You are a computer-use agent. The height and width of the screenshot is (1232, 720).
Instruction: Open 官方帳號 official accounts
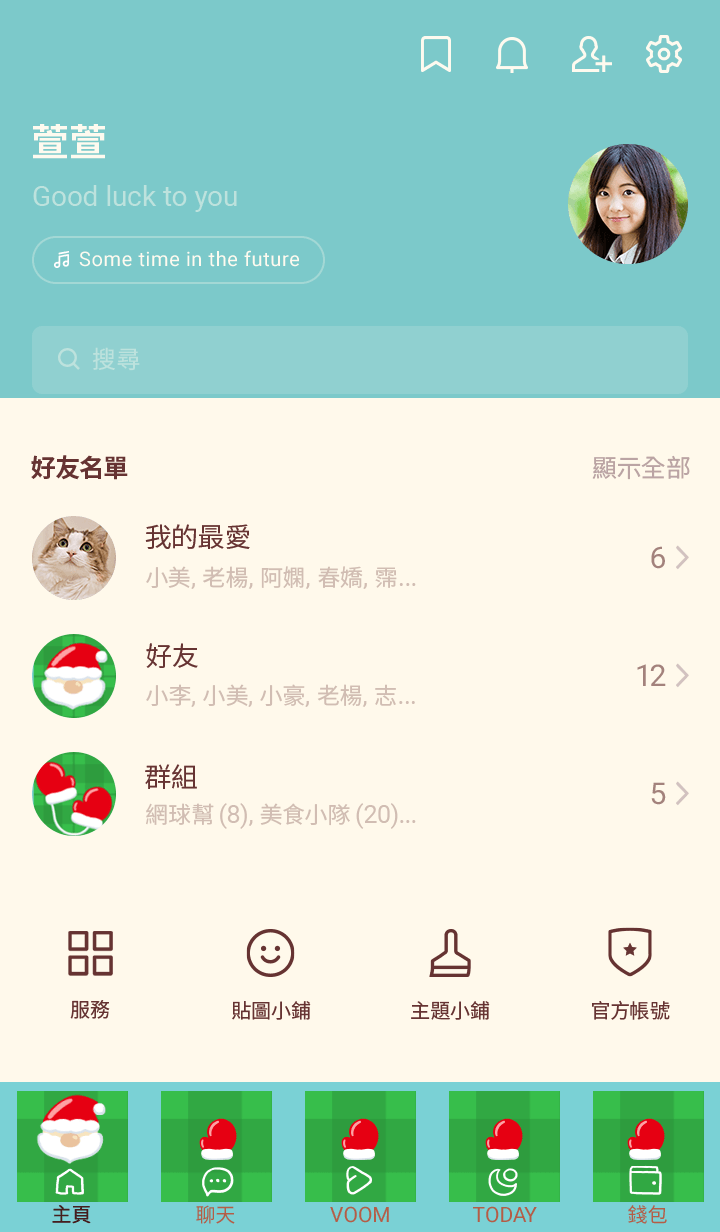click(x=630, y=972)
